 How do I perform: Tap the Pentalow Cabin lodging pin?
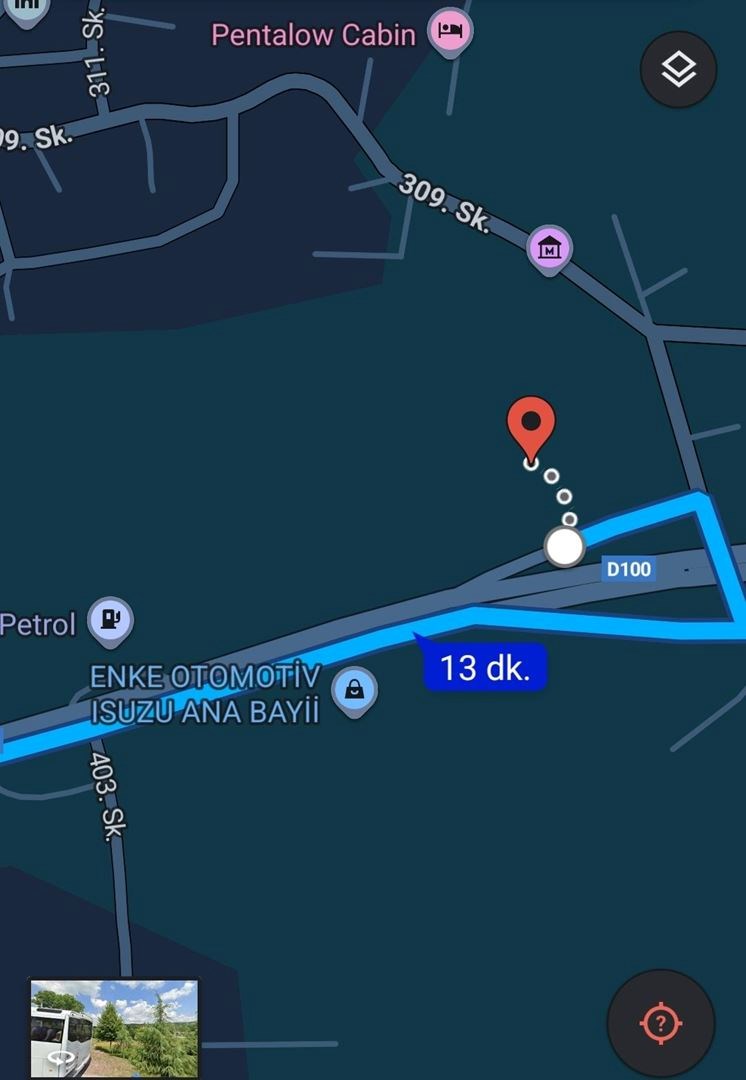[450, 32]
